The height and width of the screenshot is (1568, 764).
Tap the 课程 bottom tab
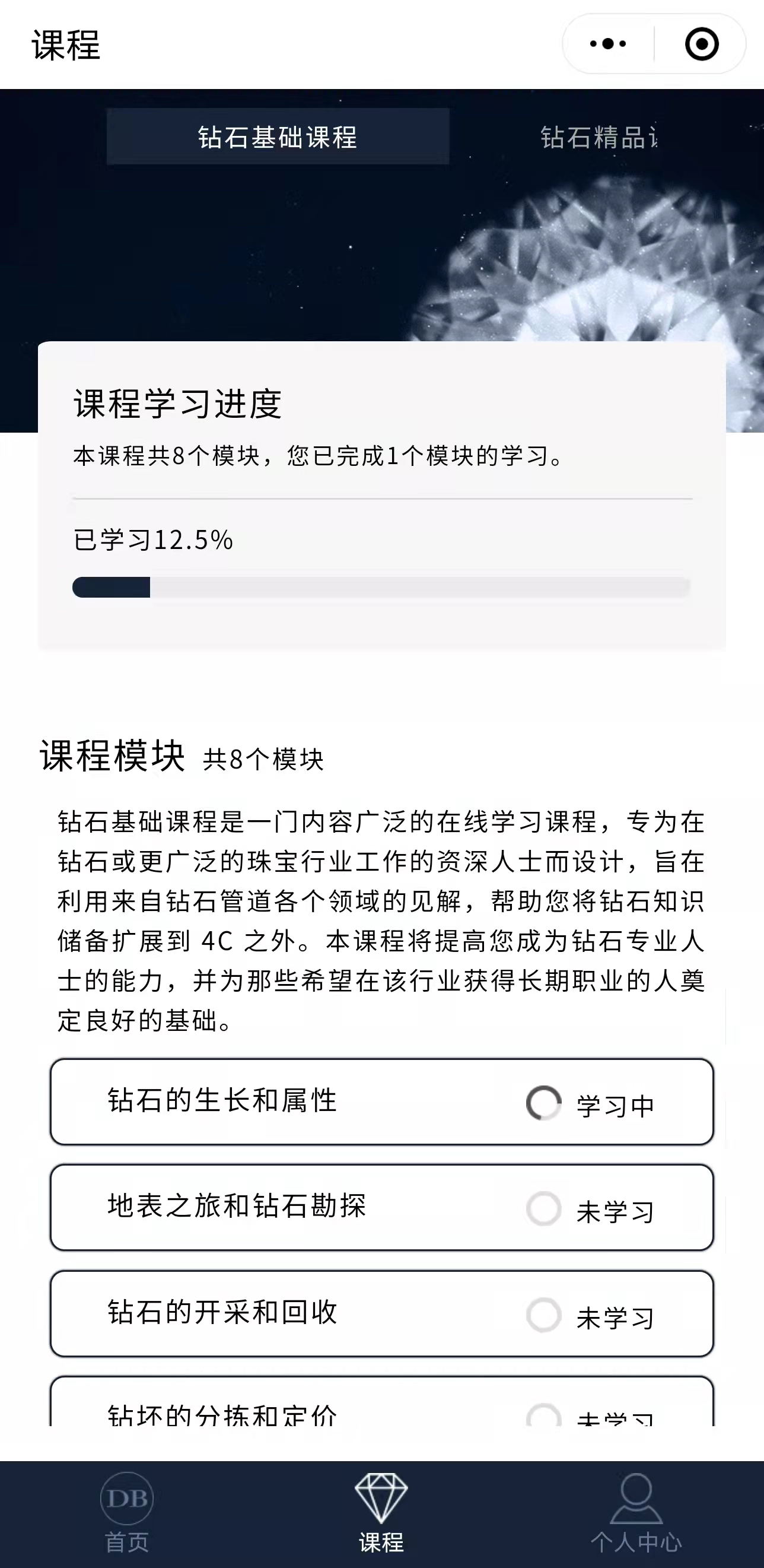(x=381, y=1513)
